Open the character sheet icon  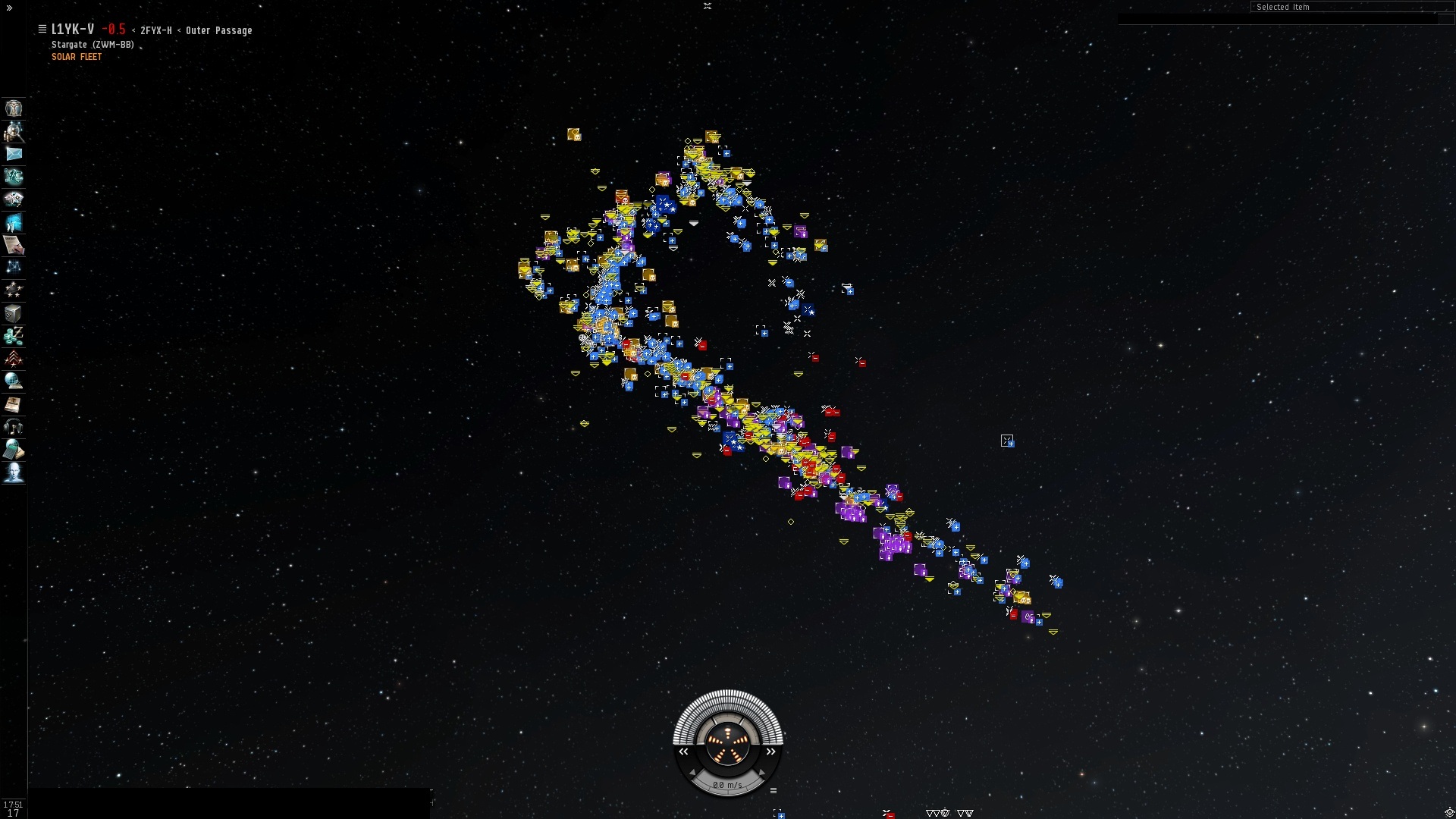pyautogui.click(x=14, y=108)
